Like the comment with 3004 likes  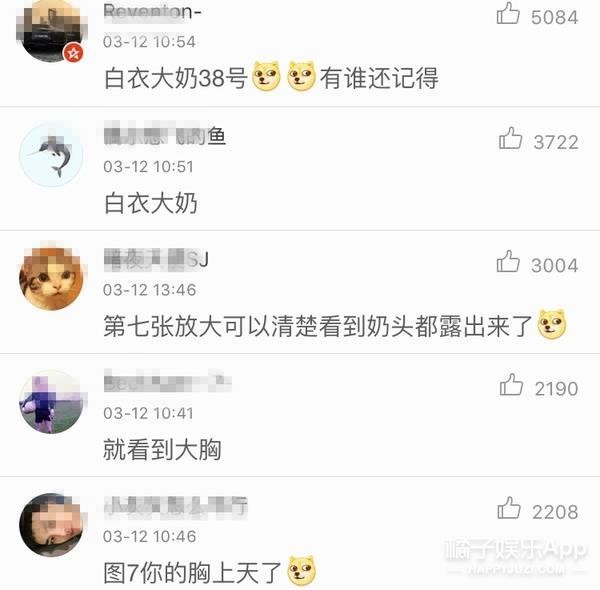[x=509, y=262]
